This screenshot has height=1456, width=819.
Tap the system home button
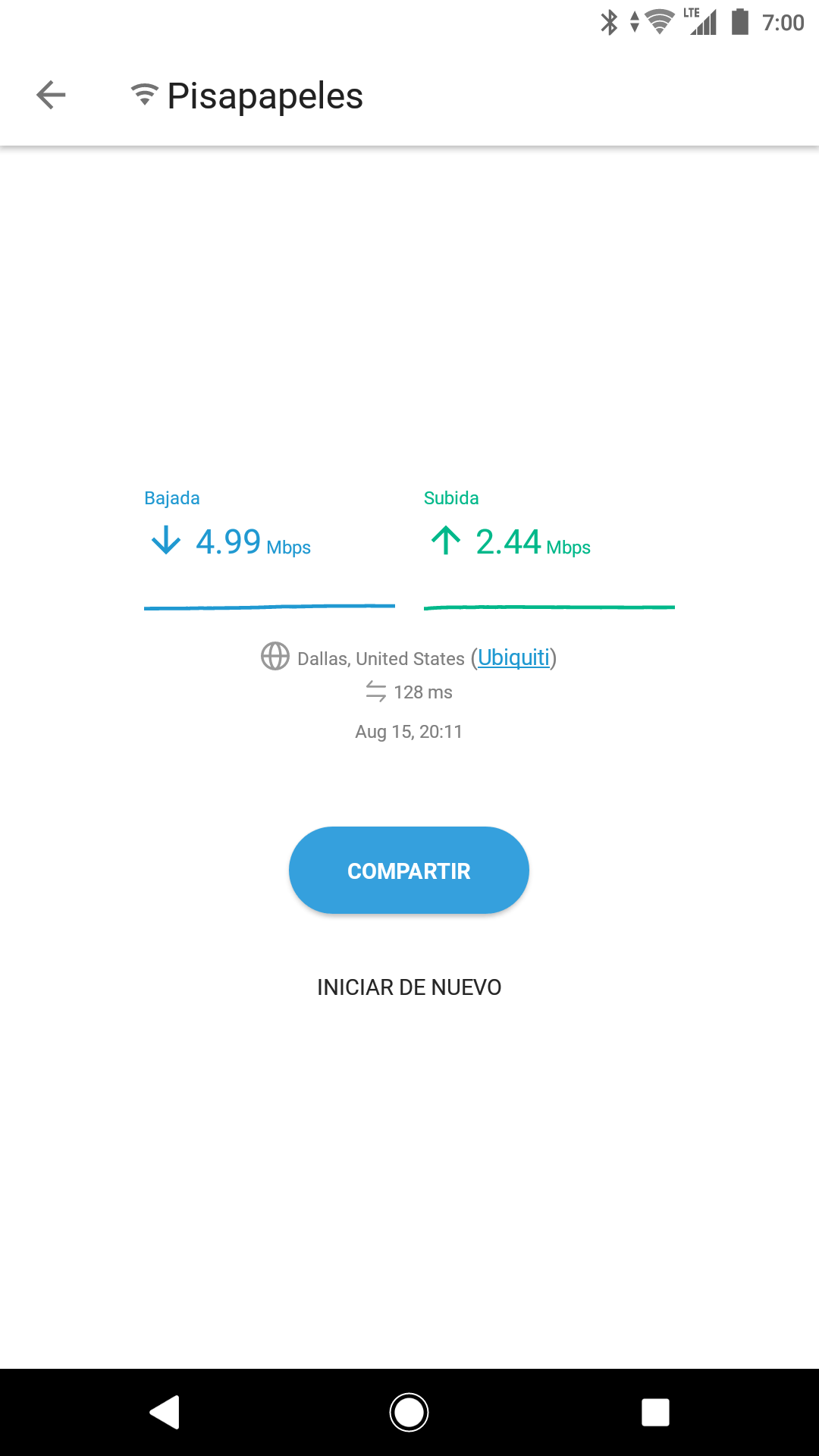409,1413
